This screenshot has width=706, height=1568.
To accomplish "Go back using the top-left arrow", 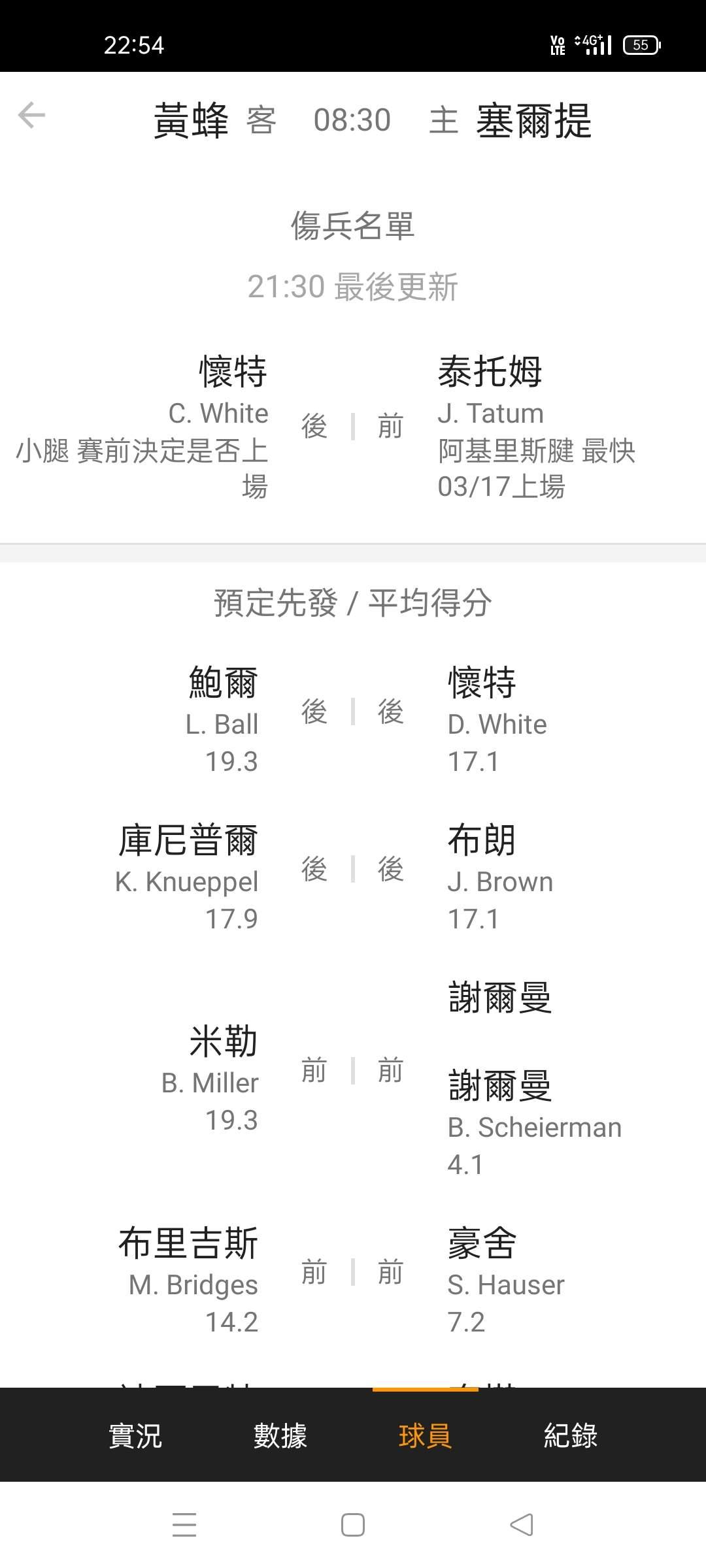I will pos(31,116).
